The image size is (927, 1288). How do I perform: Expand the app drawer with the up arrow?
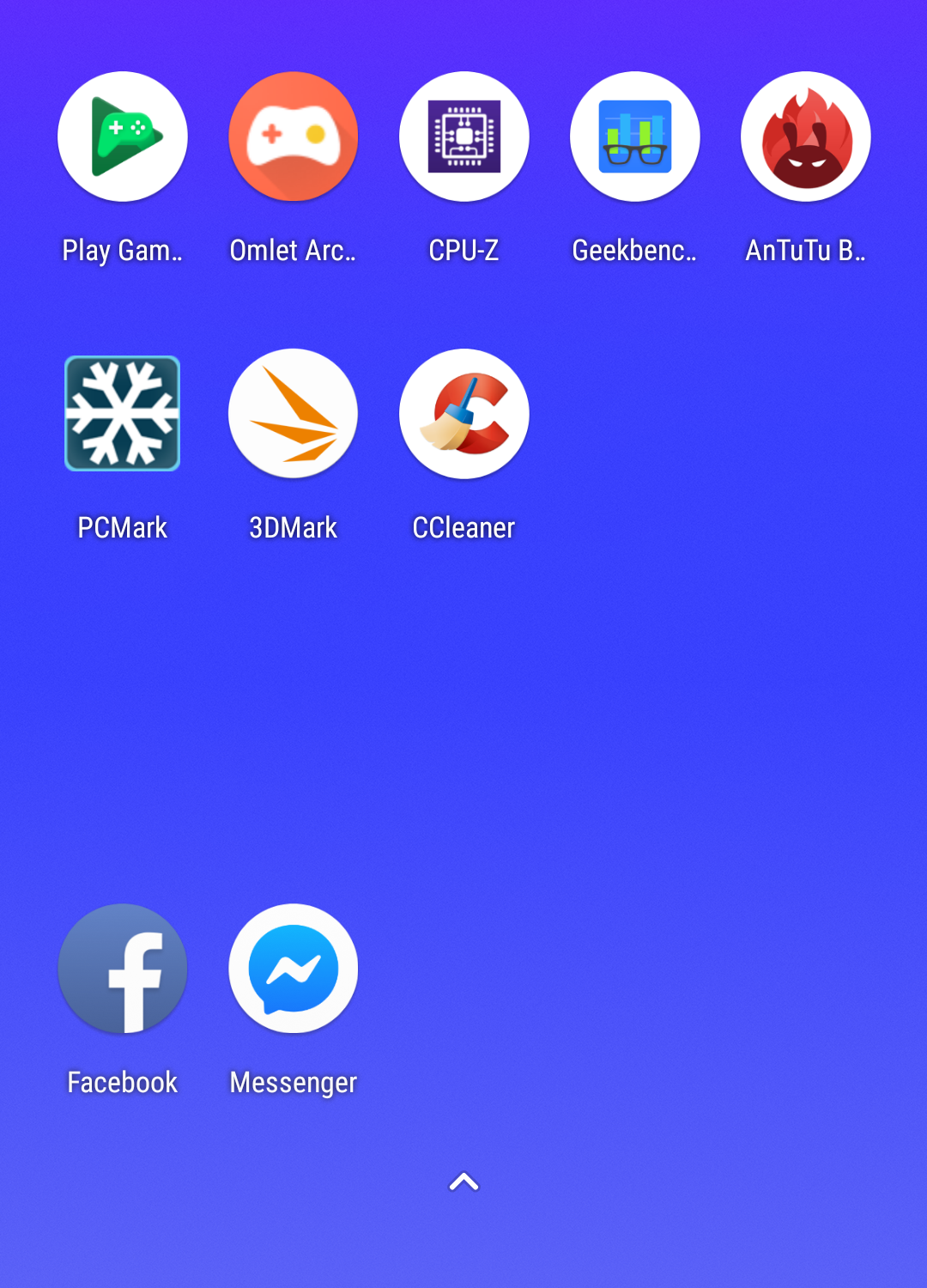click(x=463, y=1182)
